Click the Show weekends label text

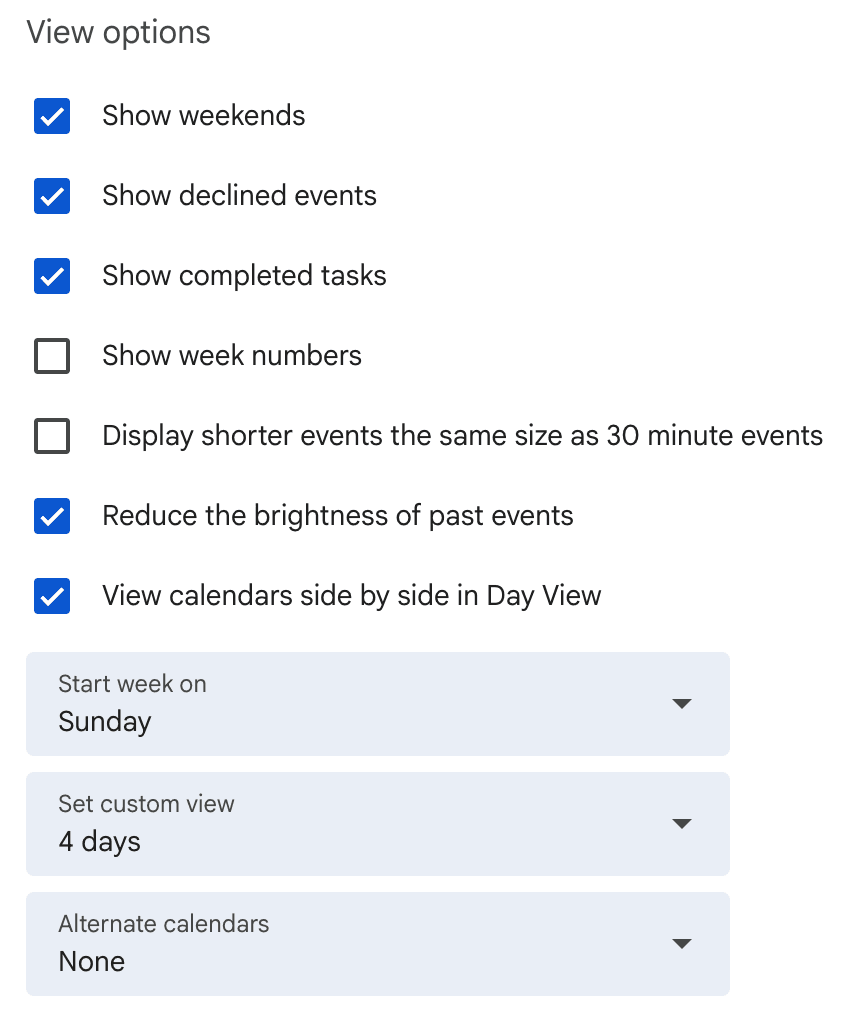[203, 116]
